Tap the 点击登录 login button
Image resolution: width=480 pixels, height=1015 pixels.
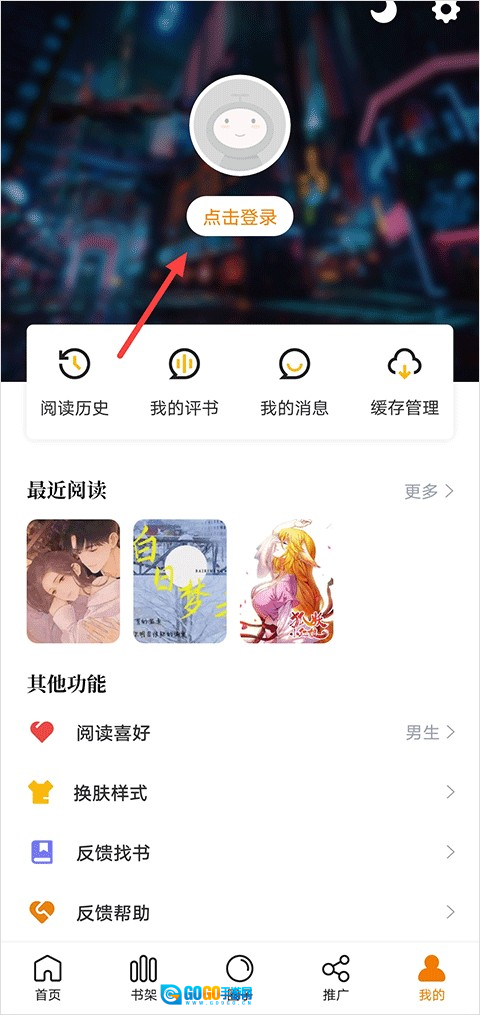[240, 218]
